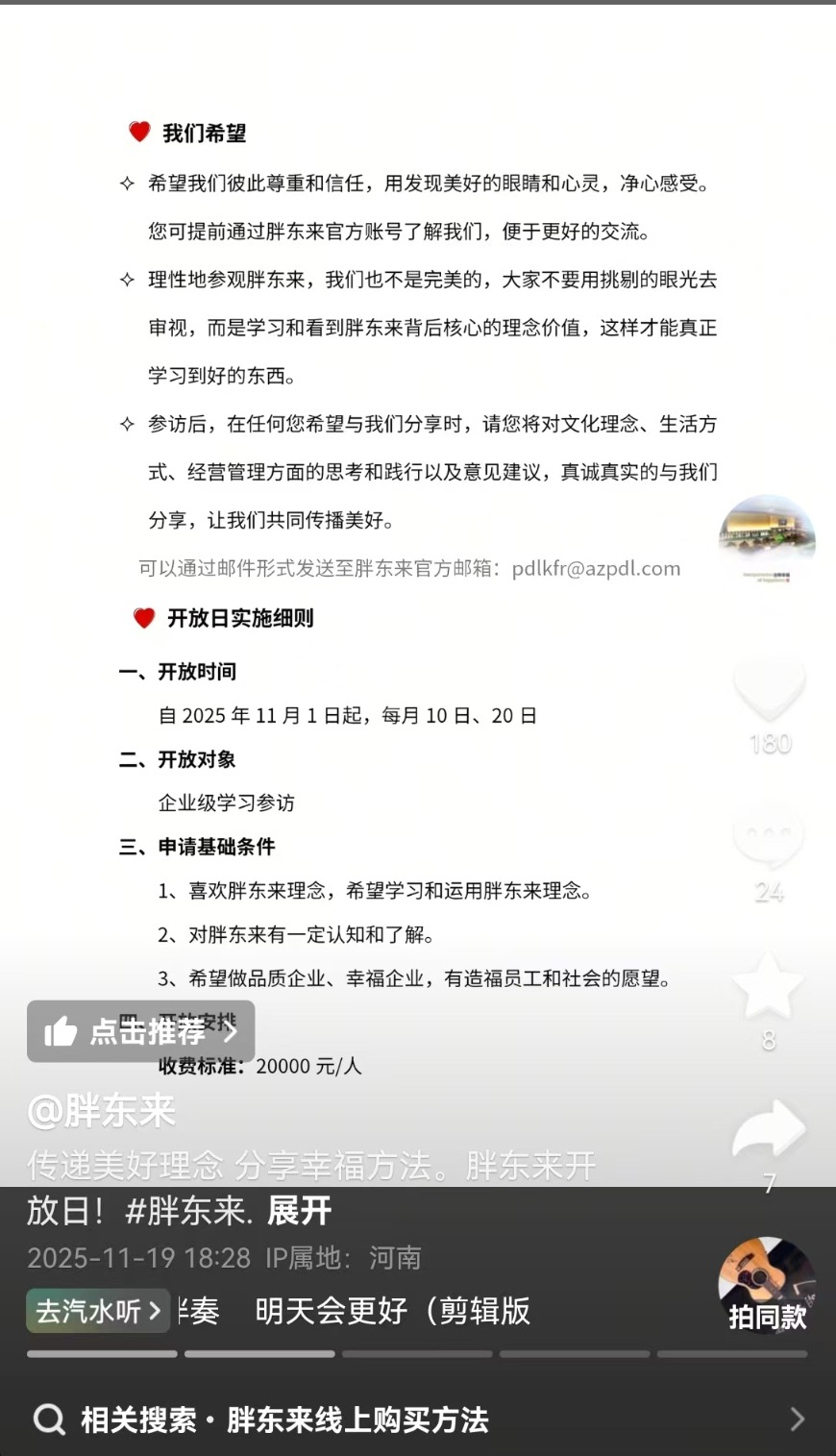The height and width of the screenshot is (1456, 836).
Task: Share this post via the arrow
Action: 769,1131
